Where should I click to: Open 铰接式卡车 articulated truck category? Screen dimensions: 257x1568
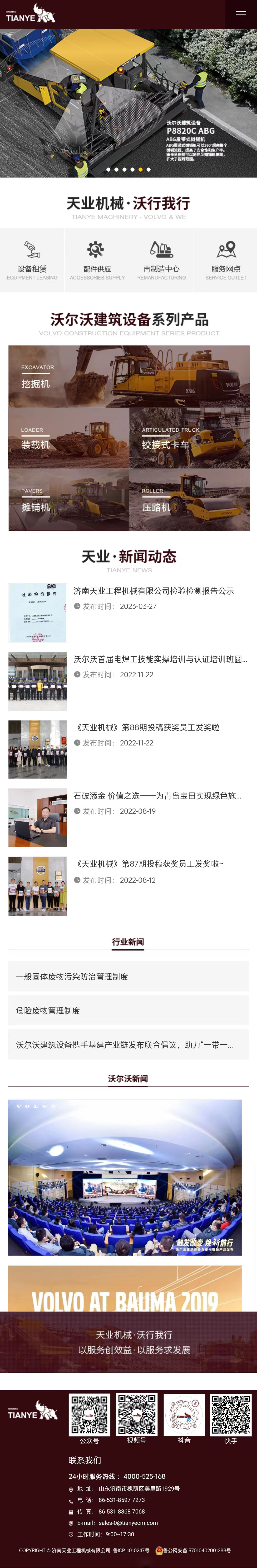pyautogui.click(x=189, y=438)
